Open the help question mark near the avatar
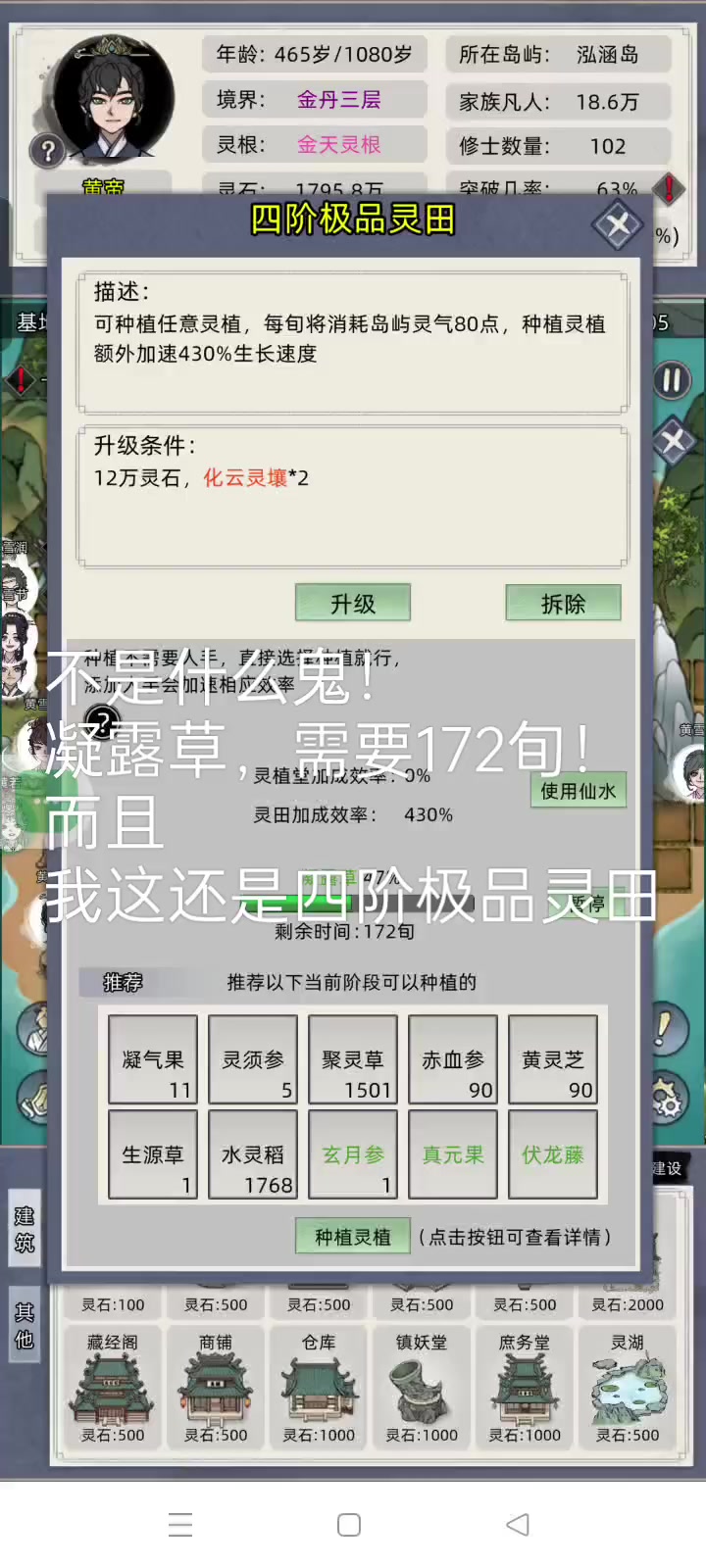 pyautogui.click(x=47, y=151)
